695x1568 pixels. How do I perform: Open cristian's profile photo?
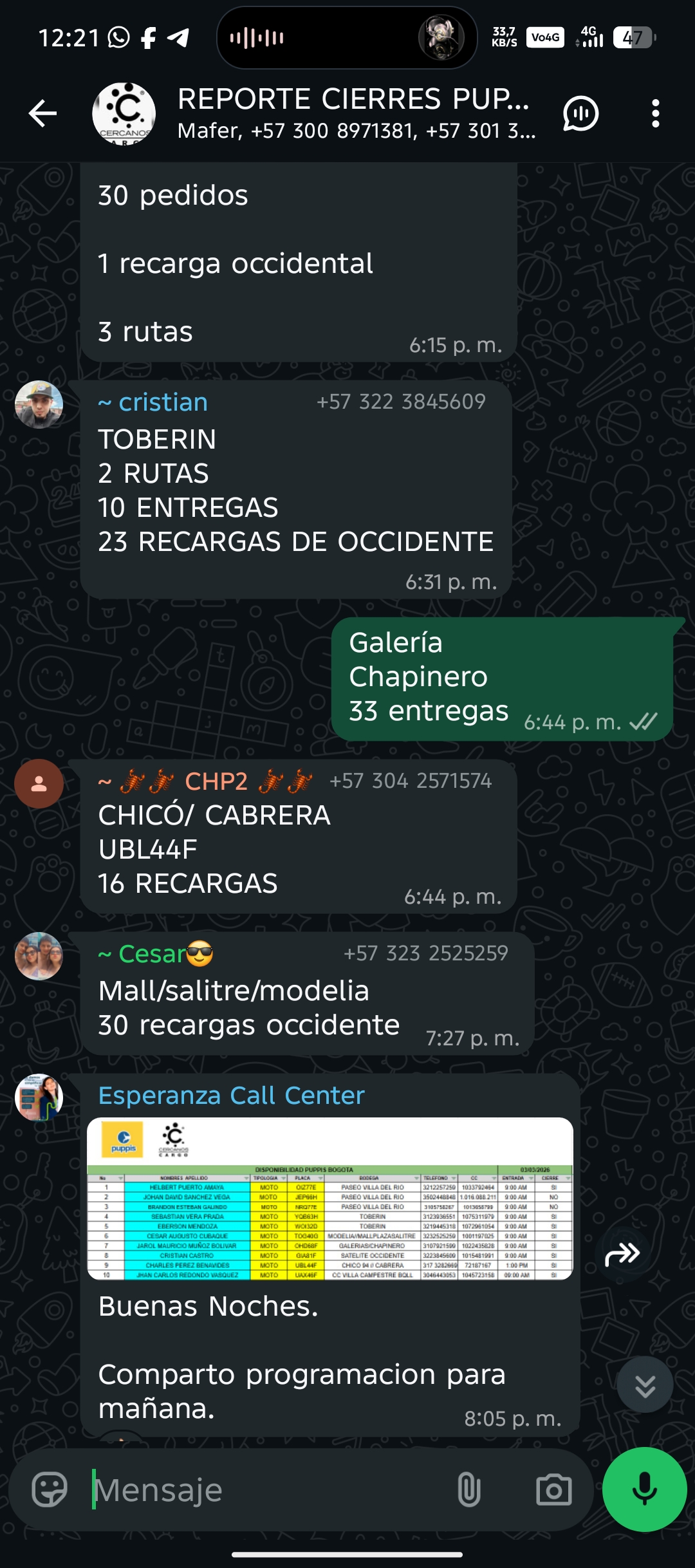[39, 405]
